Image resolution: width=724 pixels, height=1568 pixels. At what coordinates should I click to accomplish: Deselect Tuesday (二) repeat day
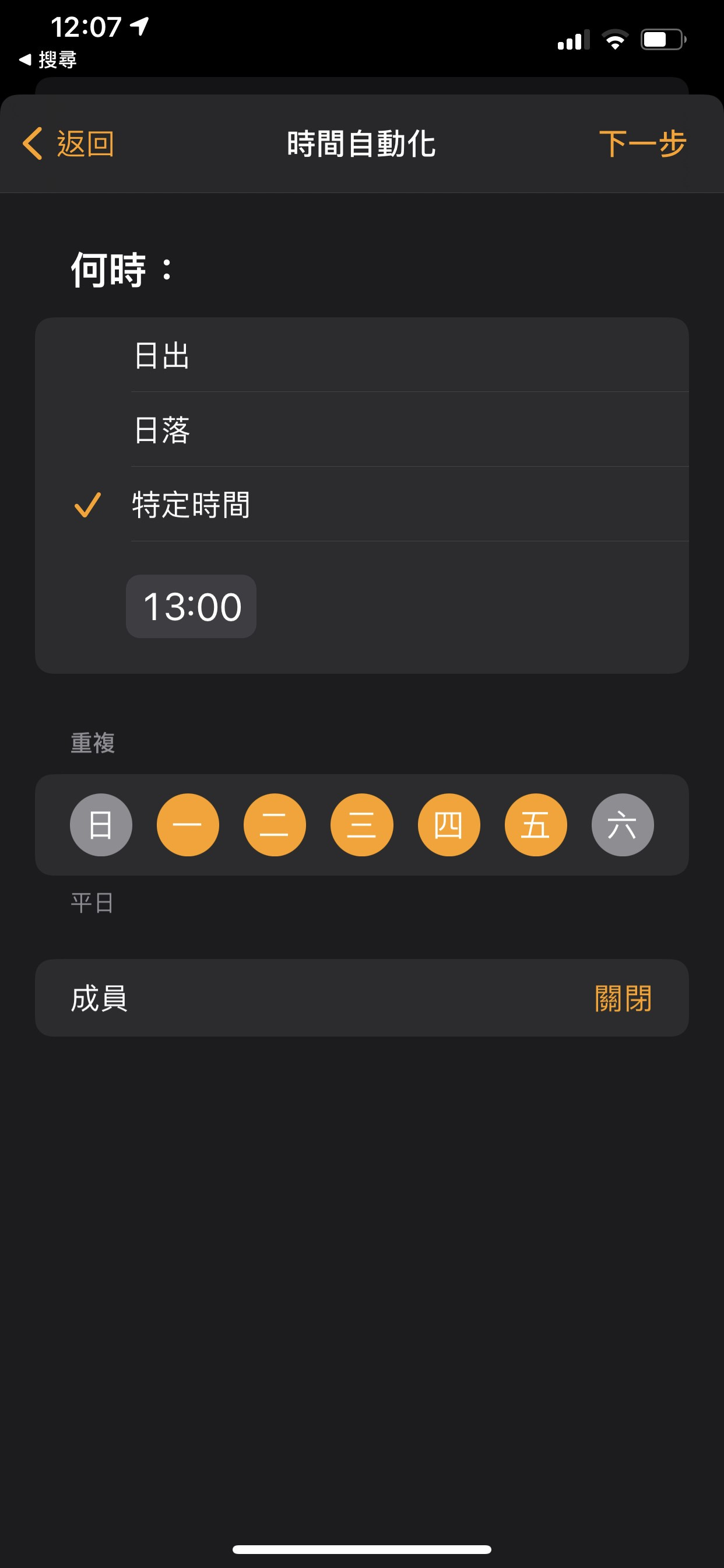(x=275, y=825)
